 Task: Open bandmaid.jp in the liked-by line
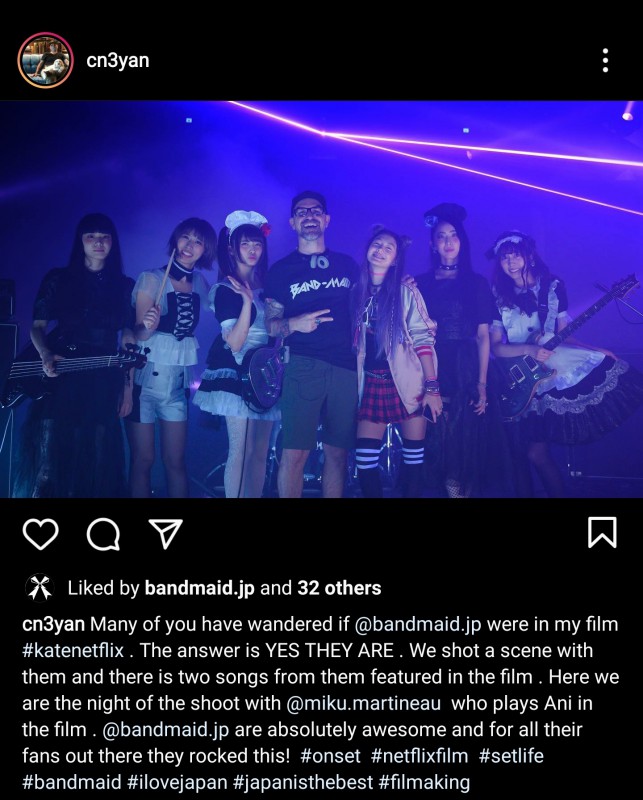pos(199,588)
